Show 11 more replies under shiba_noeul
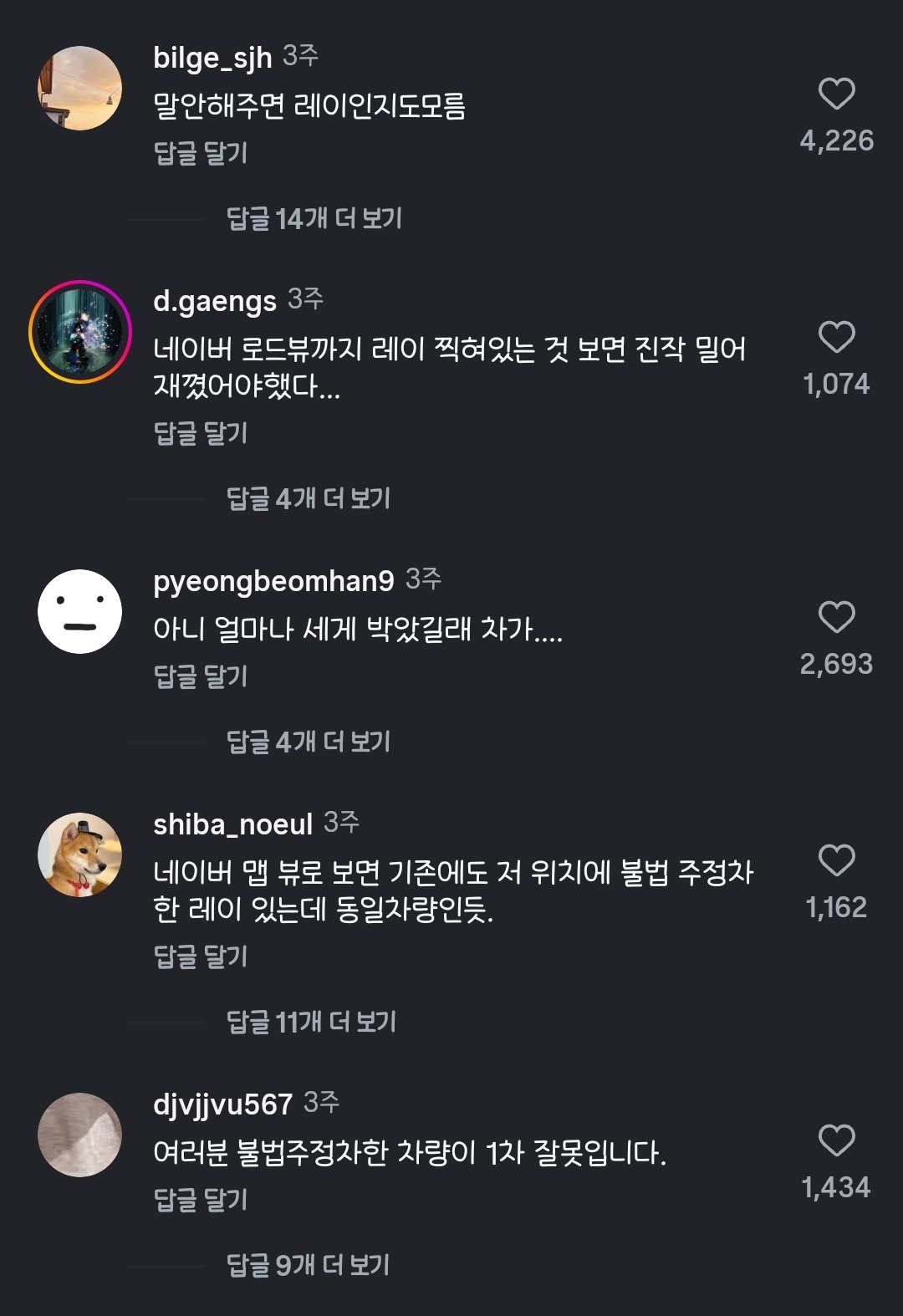 pyautogui.click(x=312, y=1021)
